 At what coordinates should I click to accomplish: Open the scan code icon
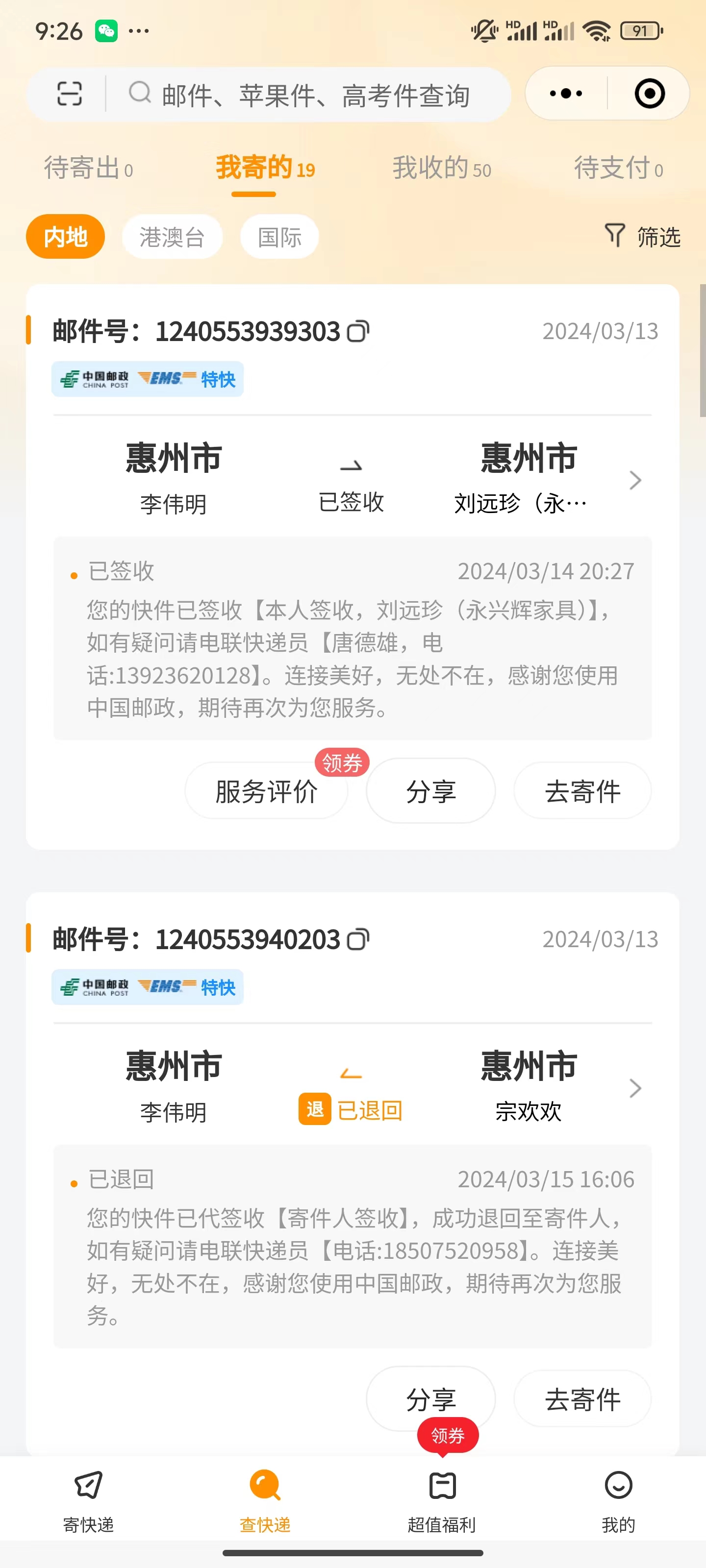pos(70,94)
